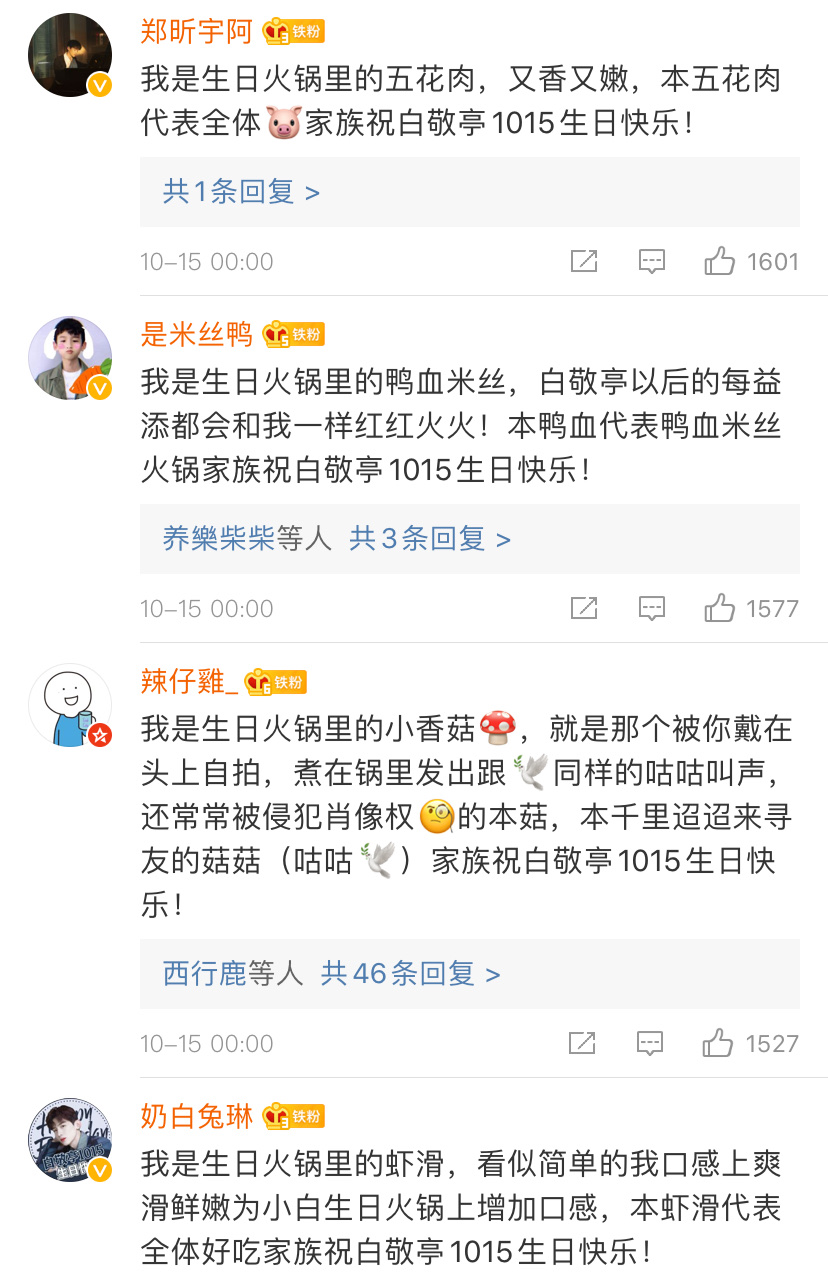The image size is (828, 1277).
Task: Repost 是米丝鸭's comment
Action: [x=583, y=608]
